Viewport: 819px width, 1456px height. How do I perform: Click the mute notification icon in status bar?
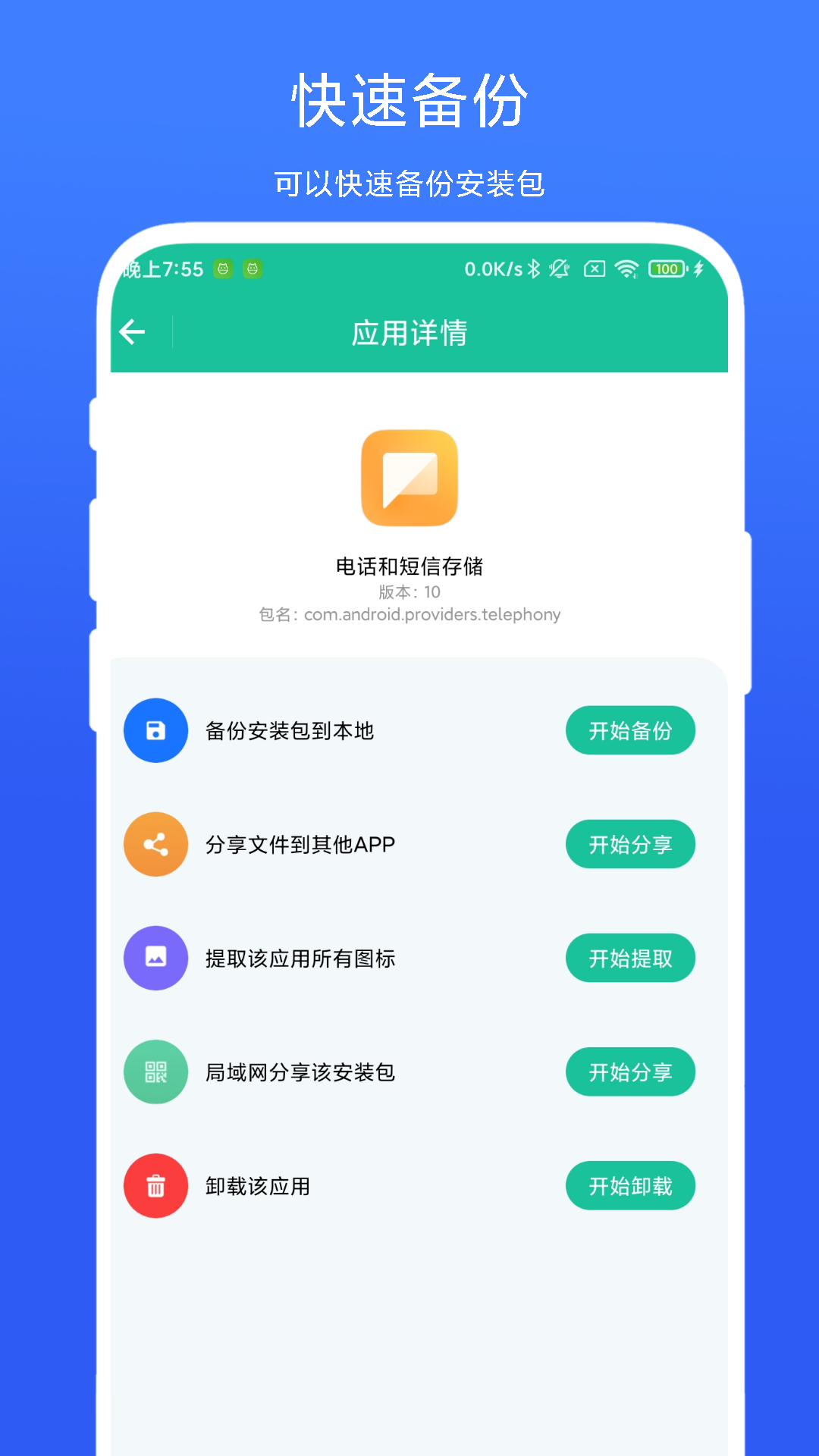click(x=559, y=269)
